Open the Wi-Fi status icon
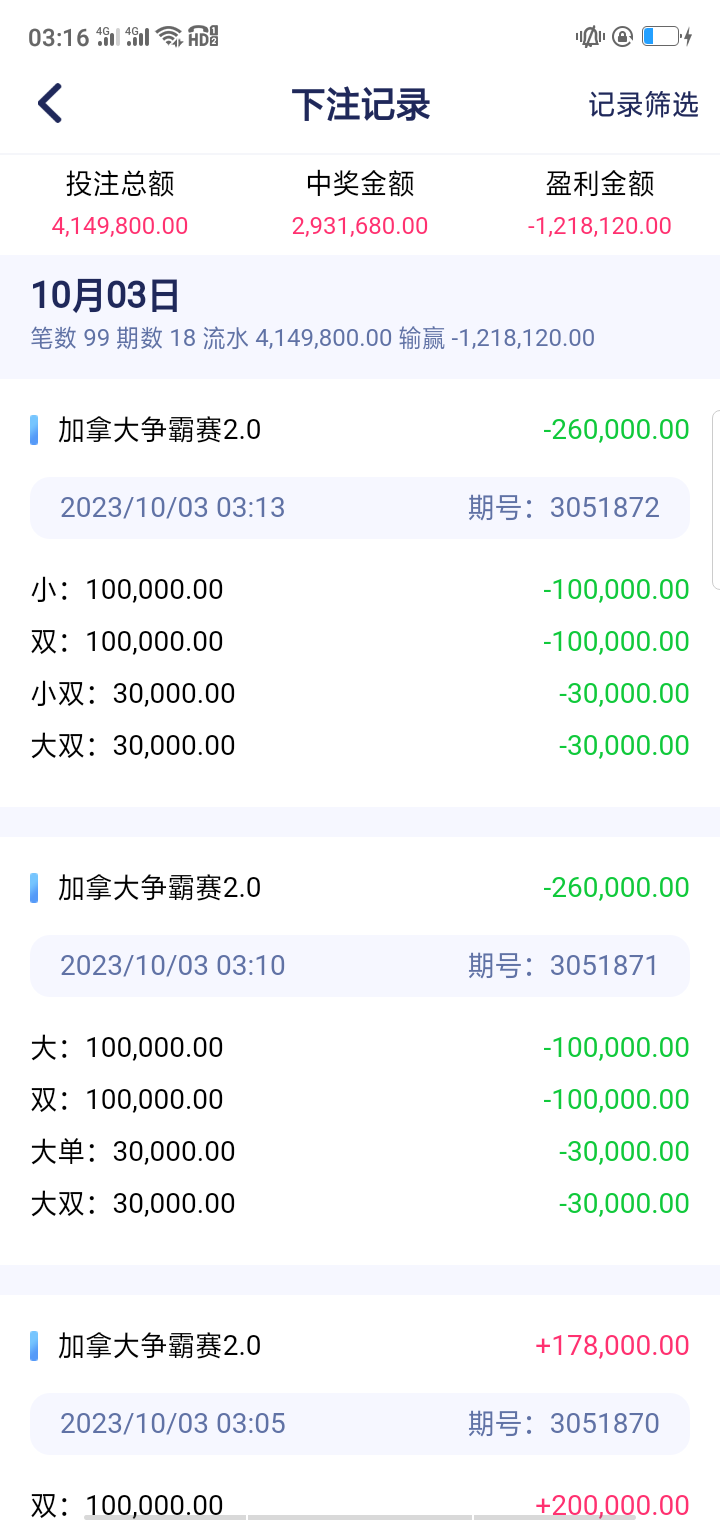 coord(170,37)
